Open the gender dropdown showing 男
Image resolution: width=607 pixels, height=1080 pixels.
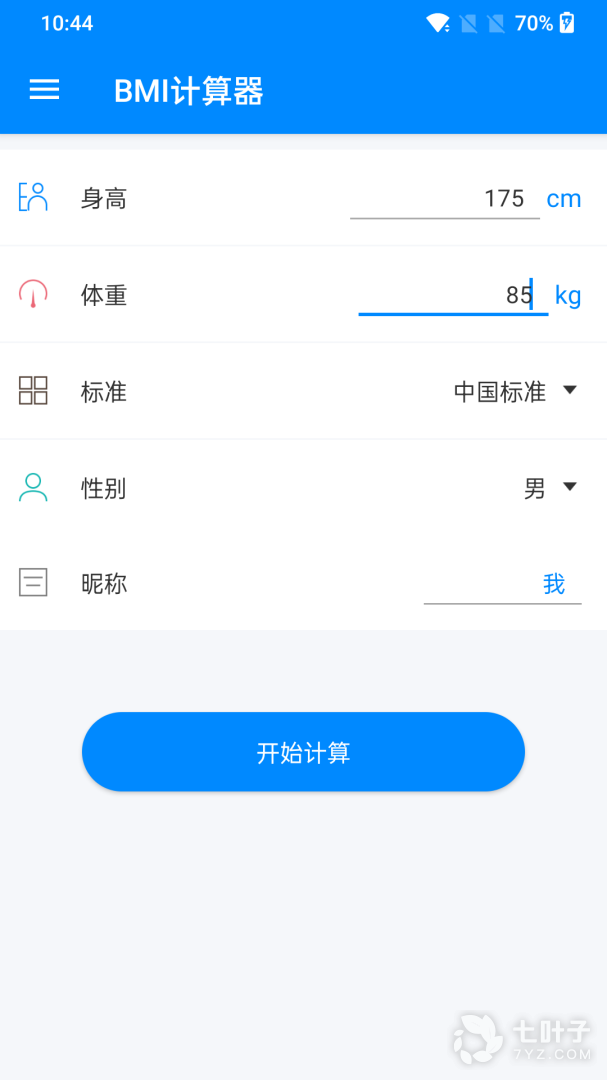[x=550, y=488]
